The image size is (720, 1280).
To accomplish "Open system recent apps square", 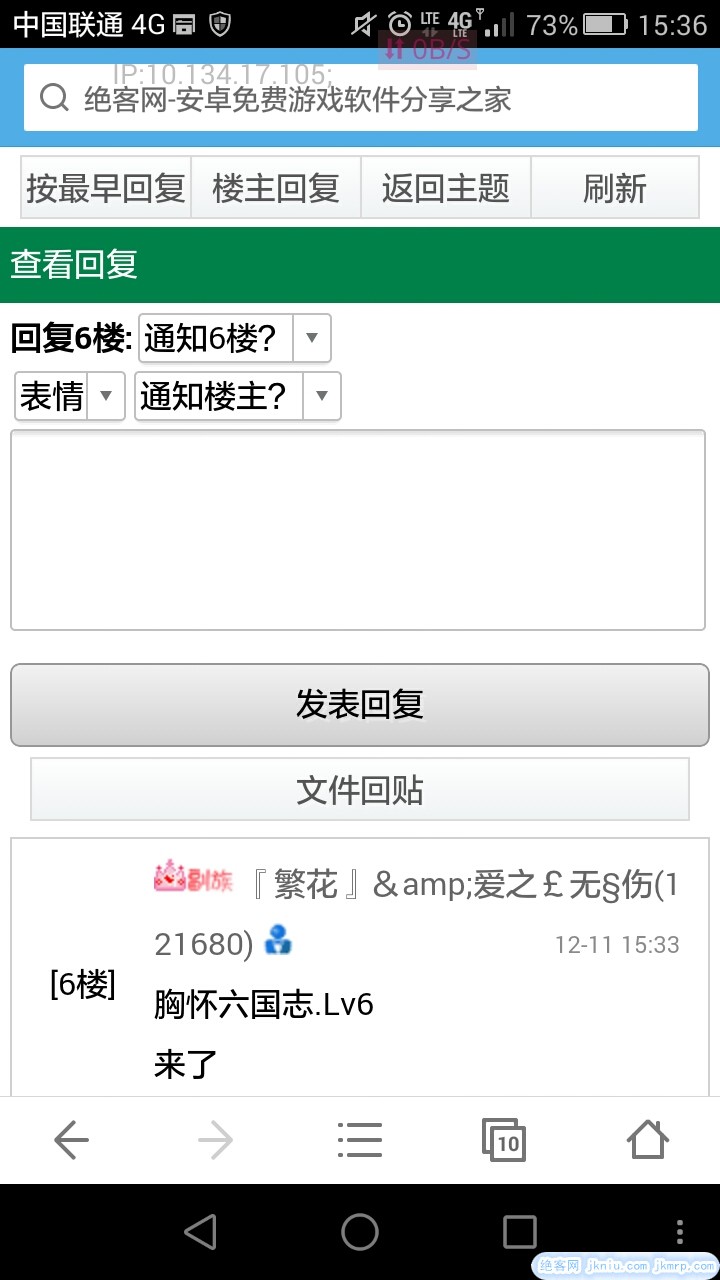I will point(519,1232).
